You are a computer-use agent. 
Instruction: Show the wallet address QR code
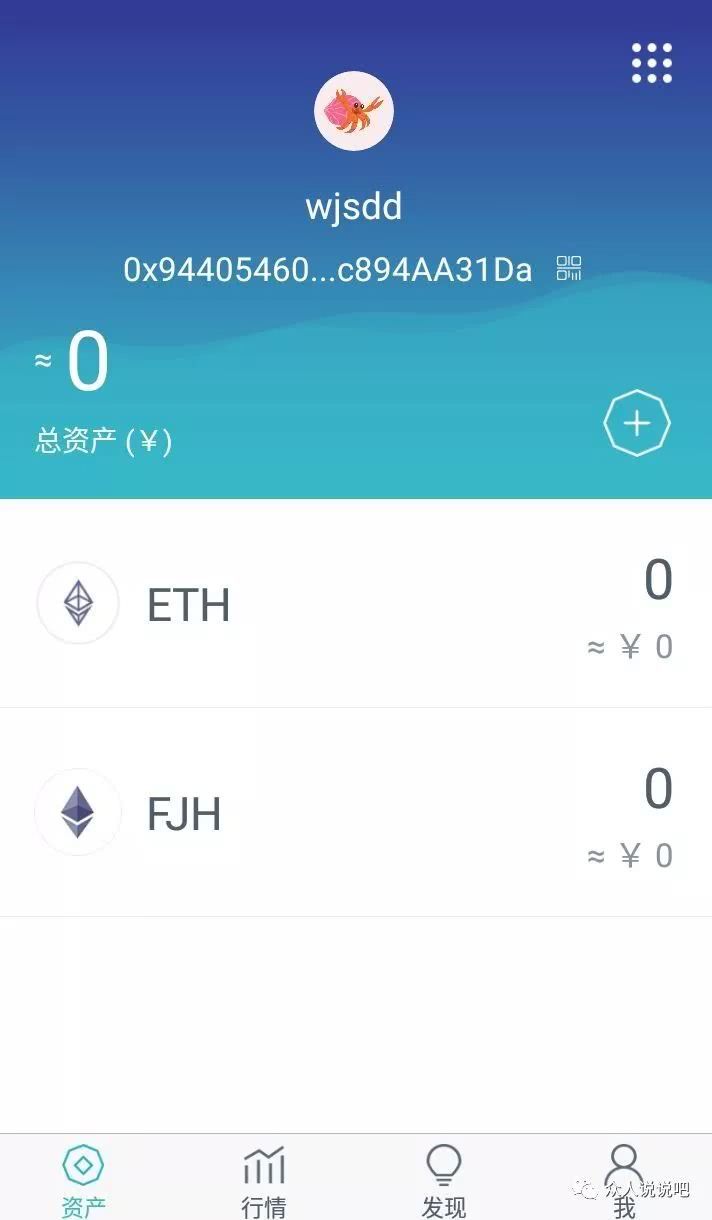pyautogui.click(x=569, y=268)
